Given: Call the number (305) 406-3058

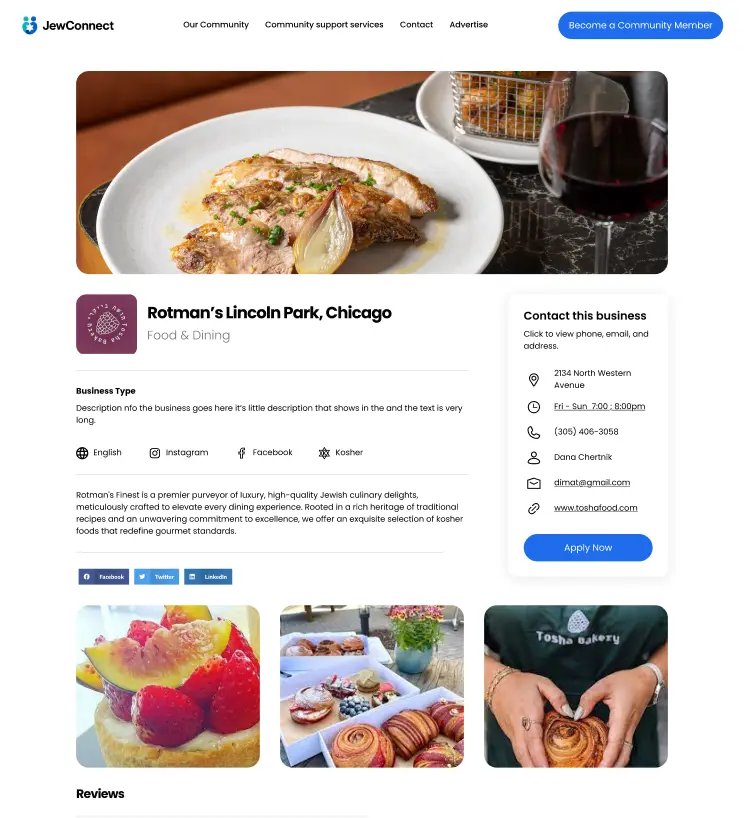Looking at the screenshot, I should (586, 432).
